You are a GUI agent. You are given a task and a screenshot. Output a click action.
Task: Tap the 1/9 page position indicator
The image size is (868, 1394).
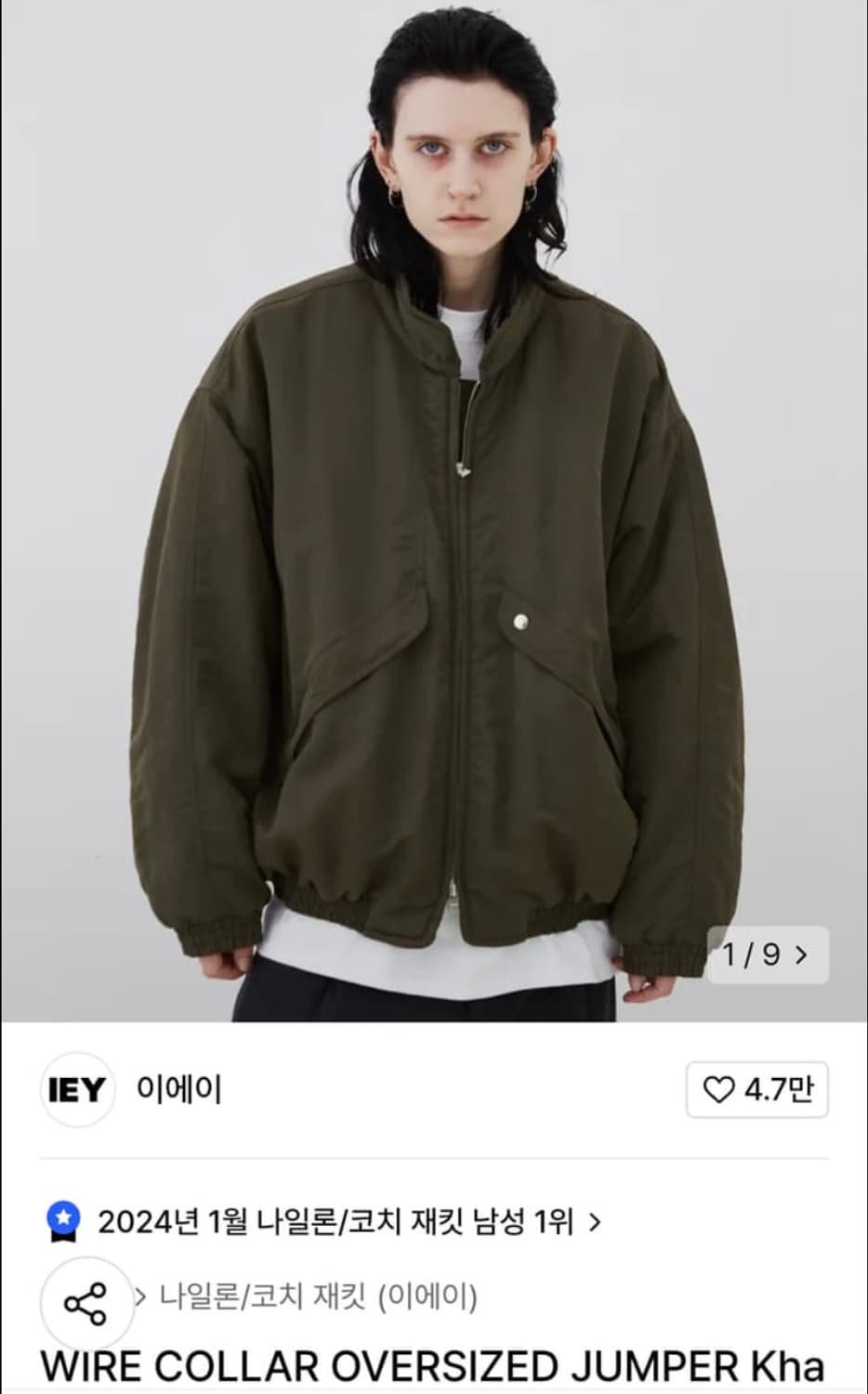(753, 955)
